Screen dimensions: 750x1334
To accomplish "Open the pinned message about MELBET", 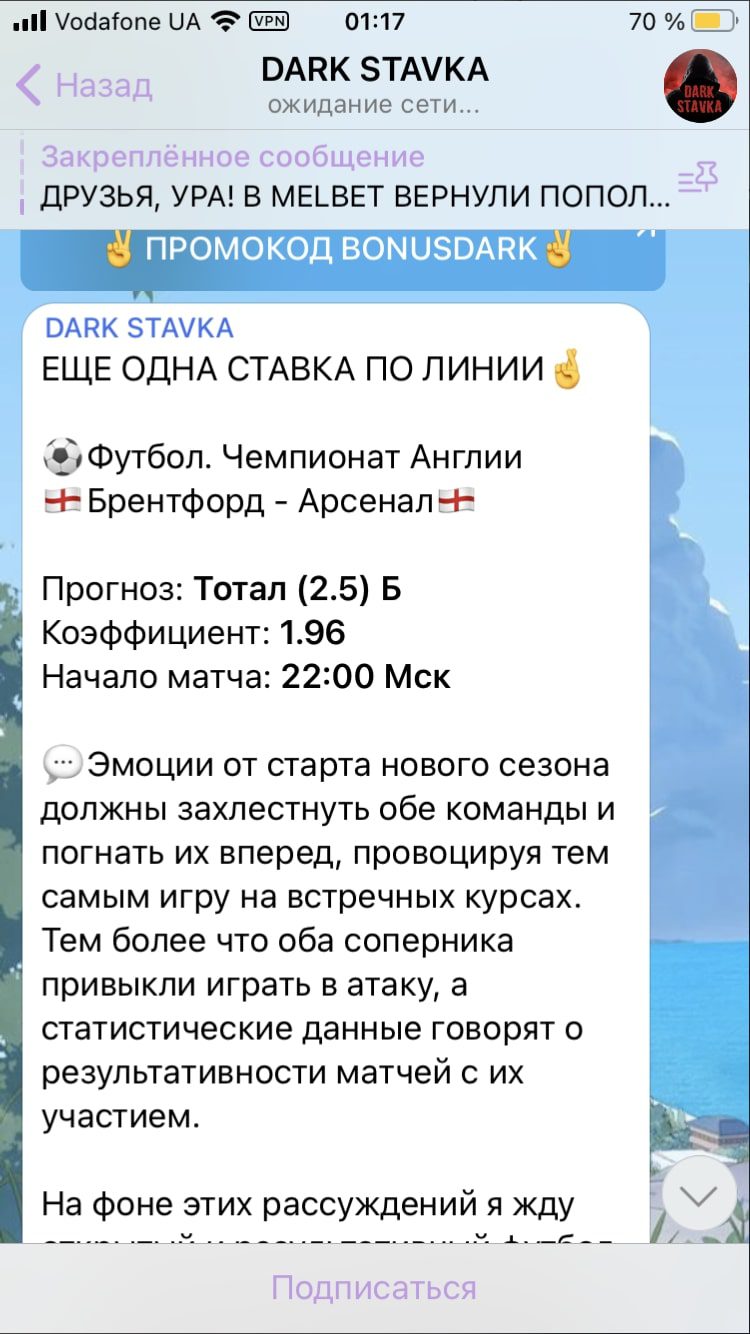I will pos(355,177).
